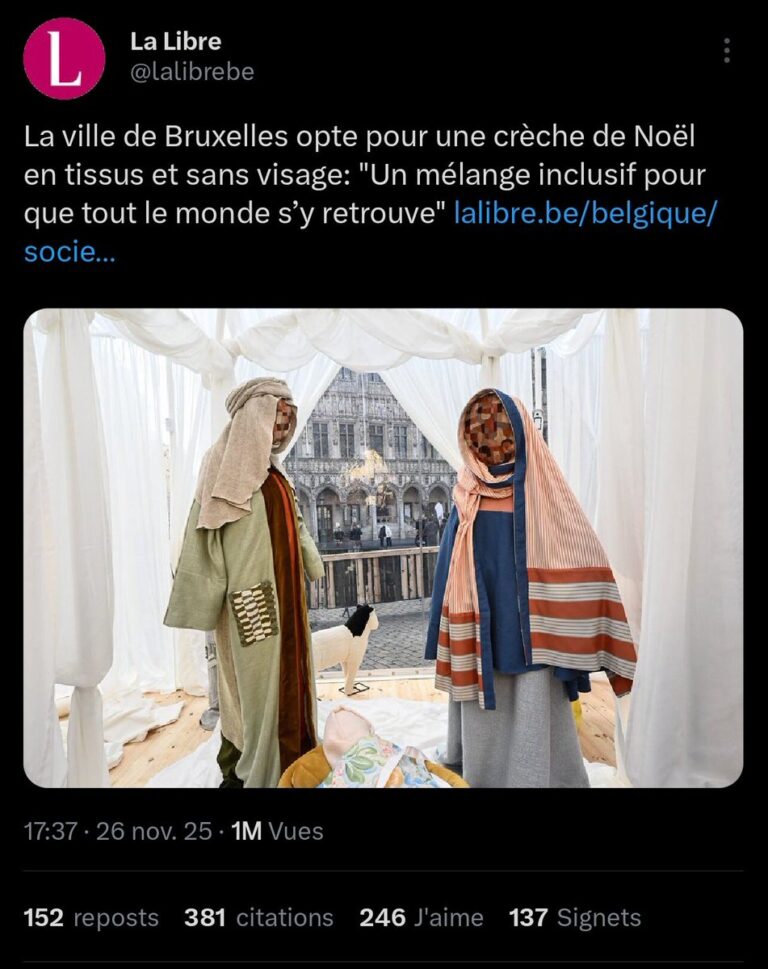Image resolution: width=768 pixels, height=969 pixels.
Task: Show the 381 citations
Action: (x=259, y=917)
